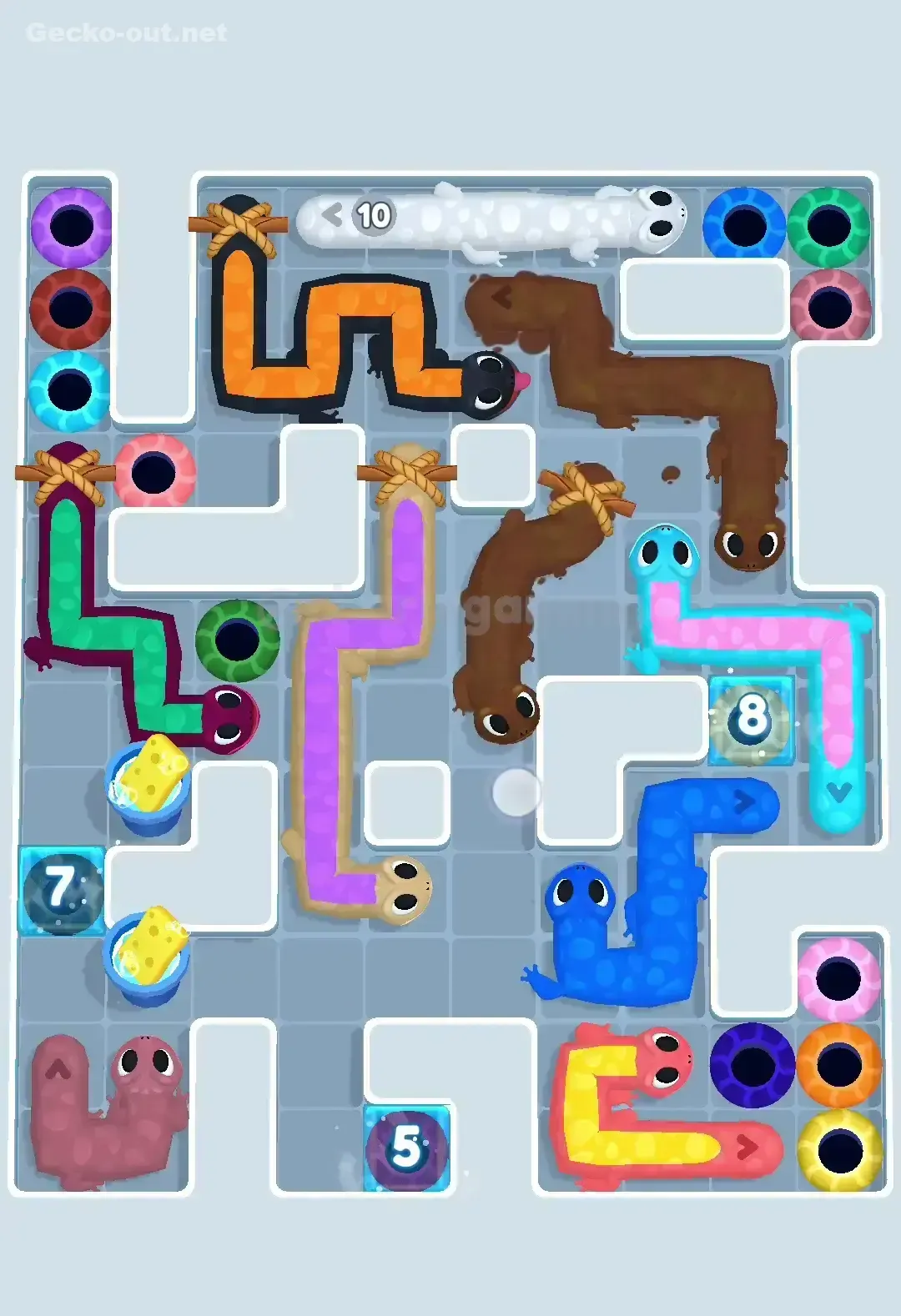
Task: Toggle the ice block numbered 8
Action: pyautogui.click(x=749, y=717)
